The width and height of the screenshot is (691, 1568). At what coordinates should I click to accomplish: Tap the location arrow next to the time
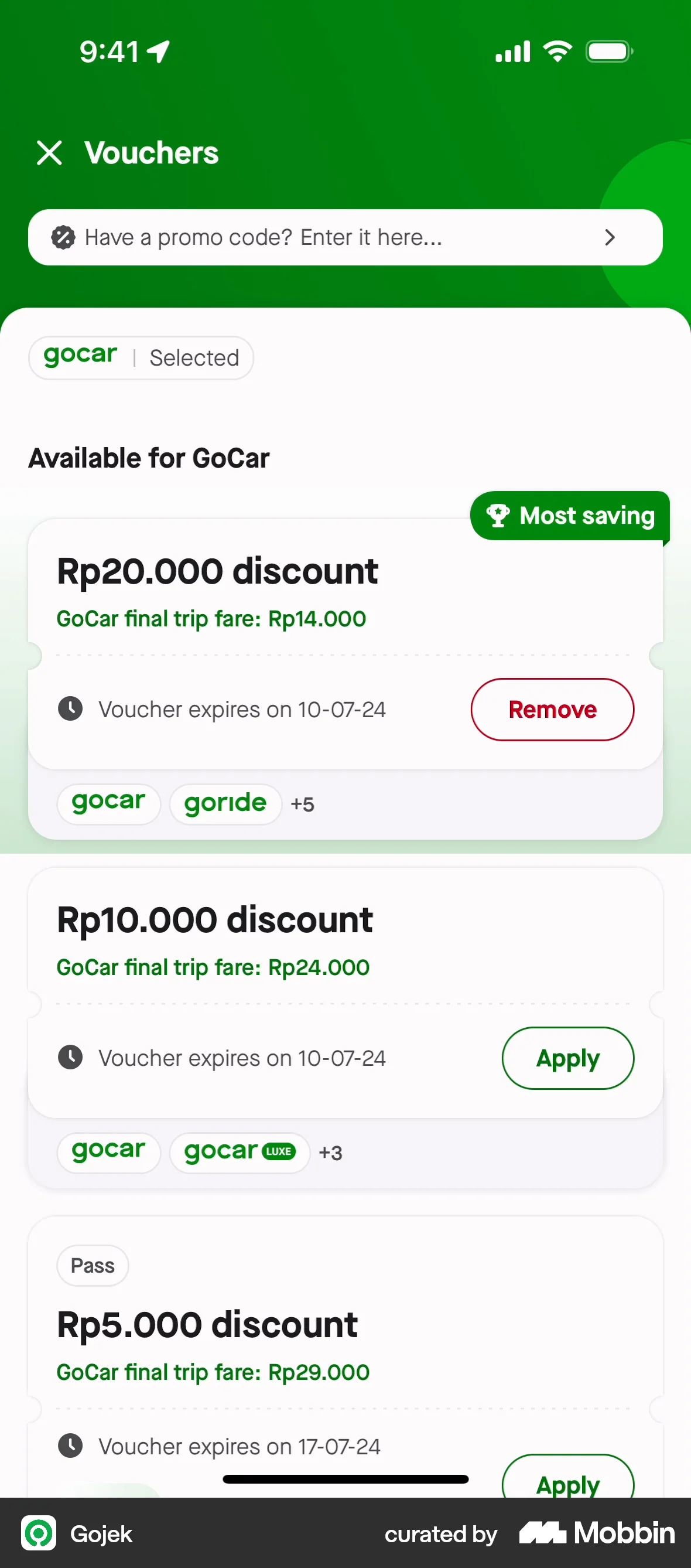pos(158,52)
